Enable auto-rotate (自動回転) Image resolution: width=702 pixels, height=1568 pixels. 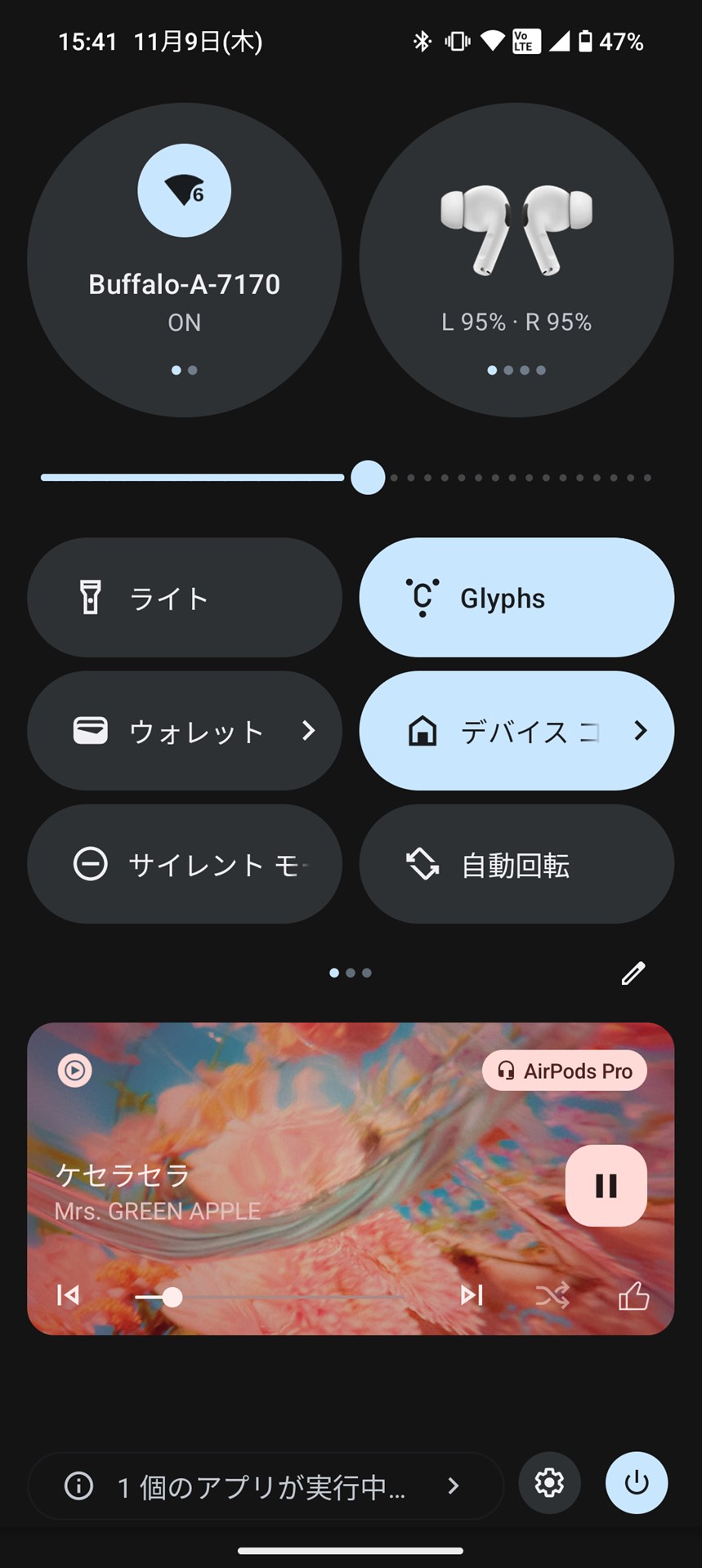pyautogui.click(x=515, y=863)
